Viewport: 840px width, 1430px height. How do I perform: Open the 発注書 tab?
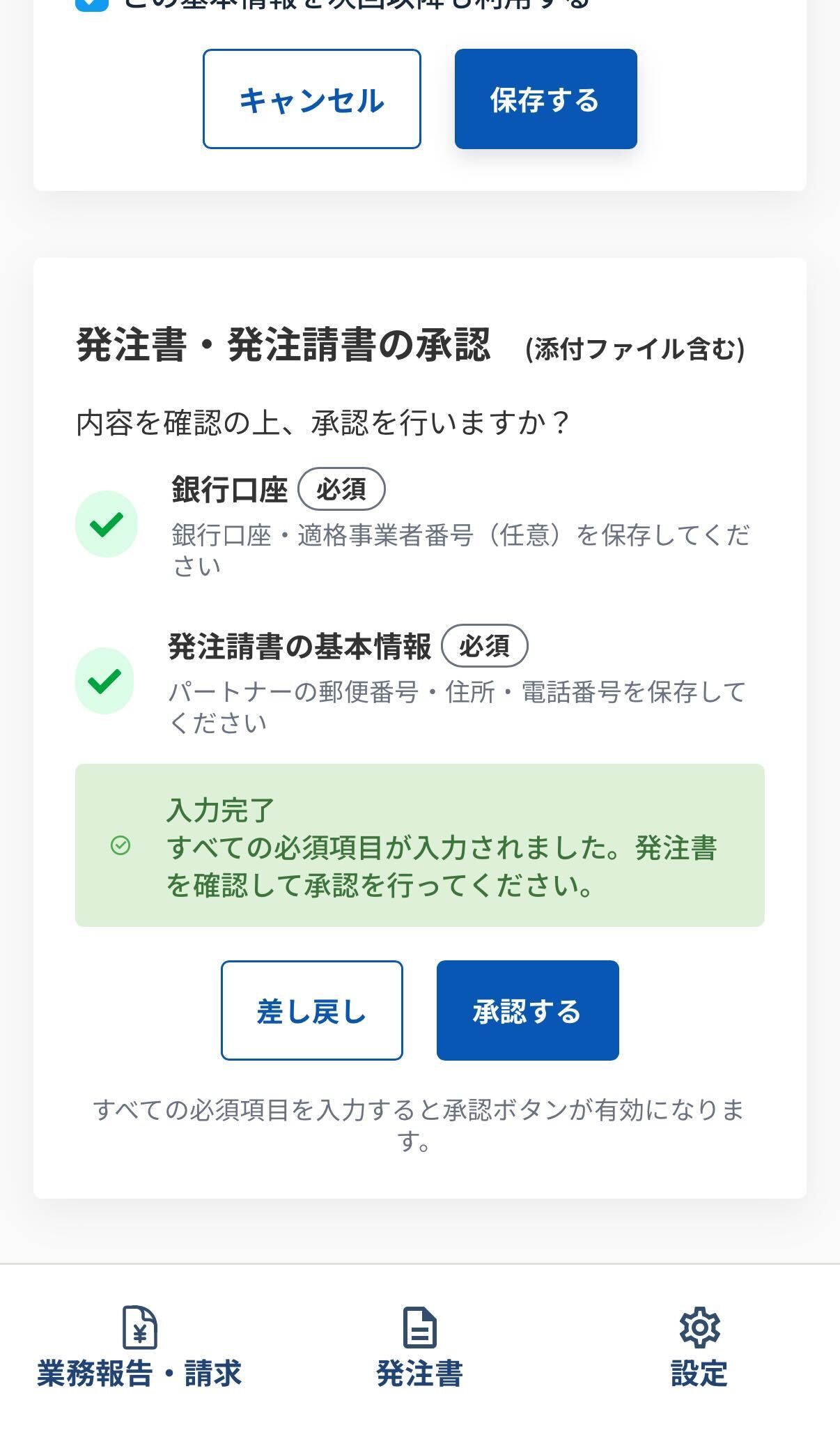[419, 1346]
